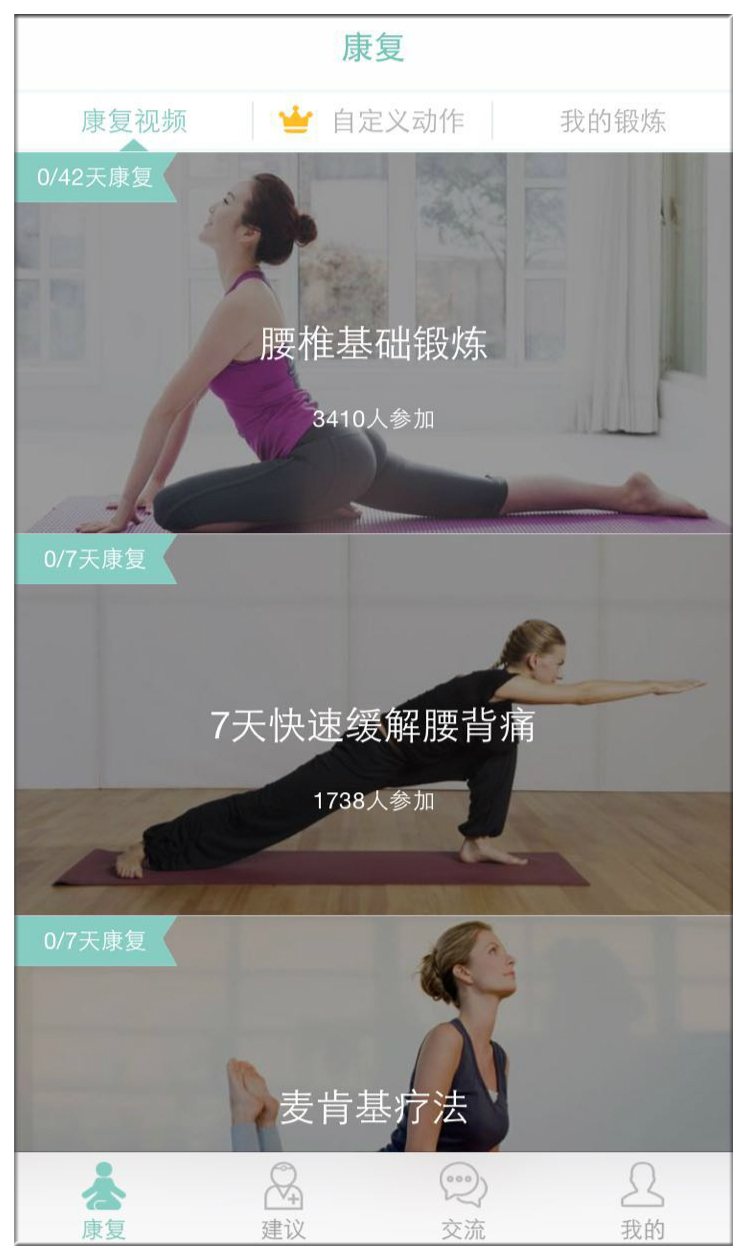Image resolution: width=747 pixels, height=1260 pixels.
Task: Open the 交流 bottom tab
Action: [x=463, y=1200]
